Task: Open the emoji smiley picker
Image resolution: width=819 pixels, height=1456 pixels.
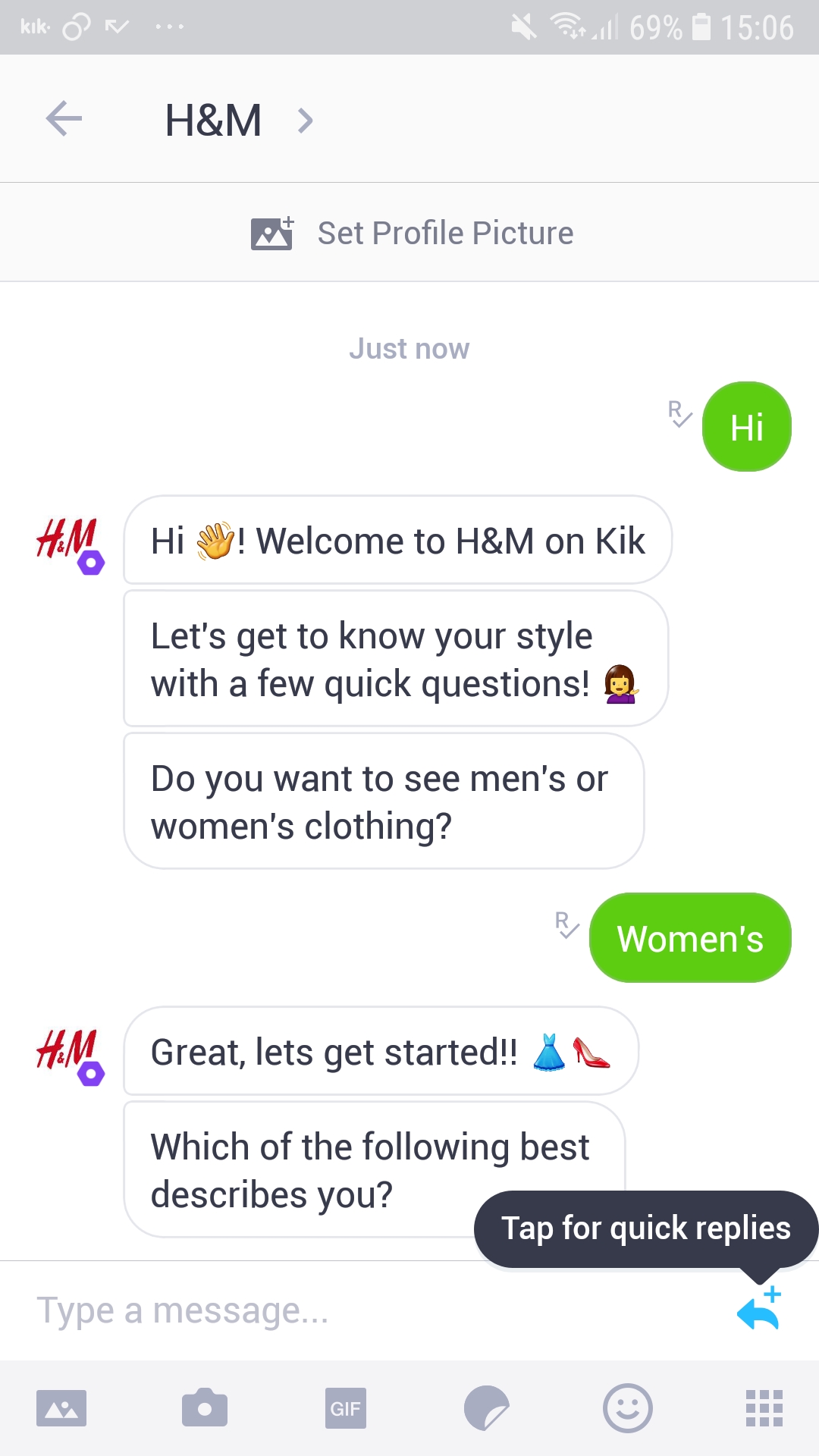Action: pyautogui.click(x=628, y=1408)
